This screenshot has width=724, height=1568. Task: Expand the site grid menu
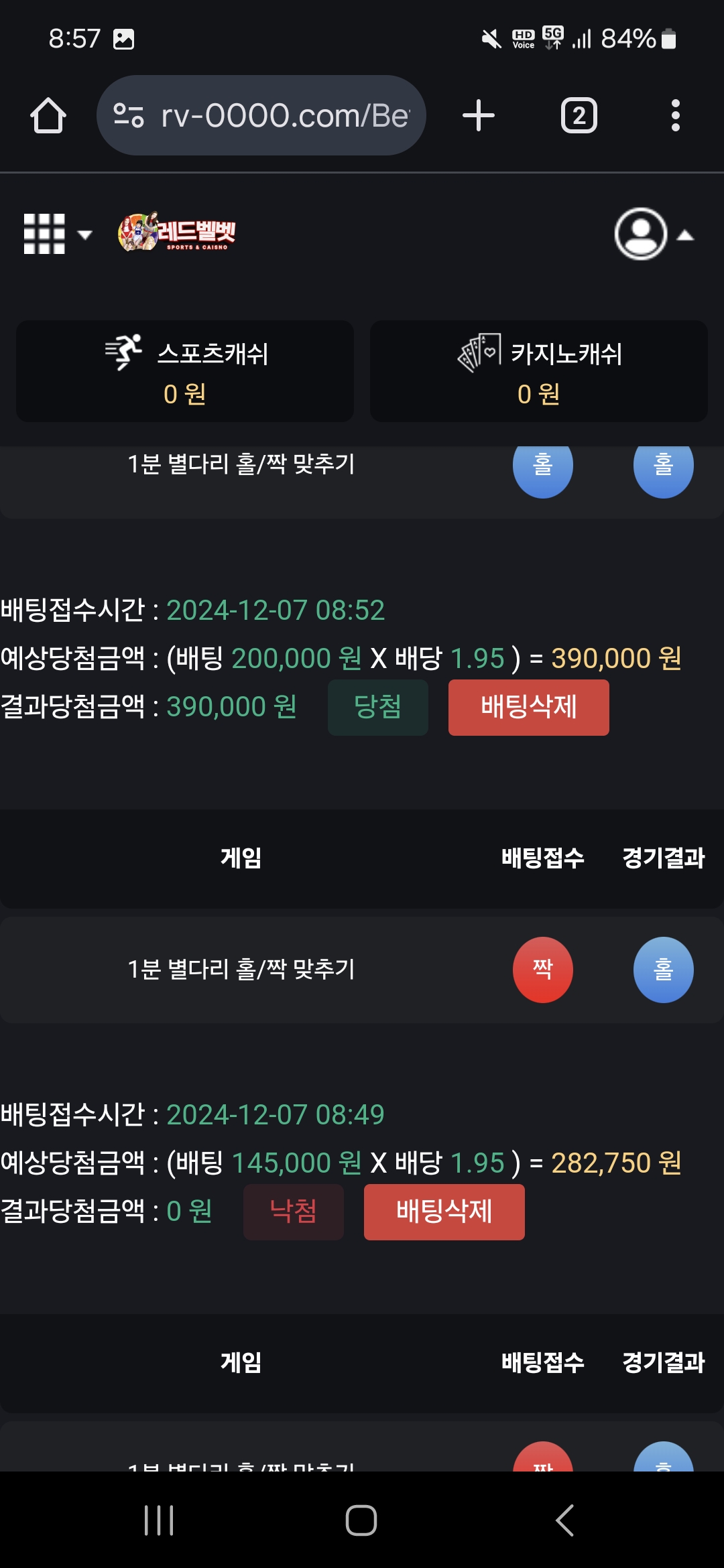coord(56,234)
